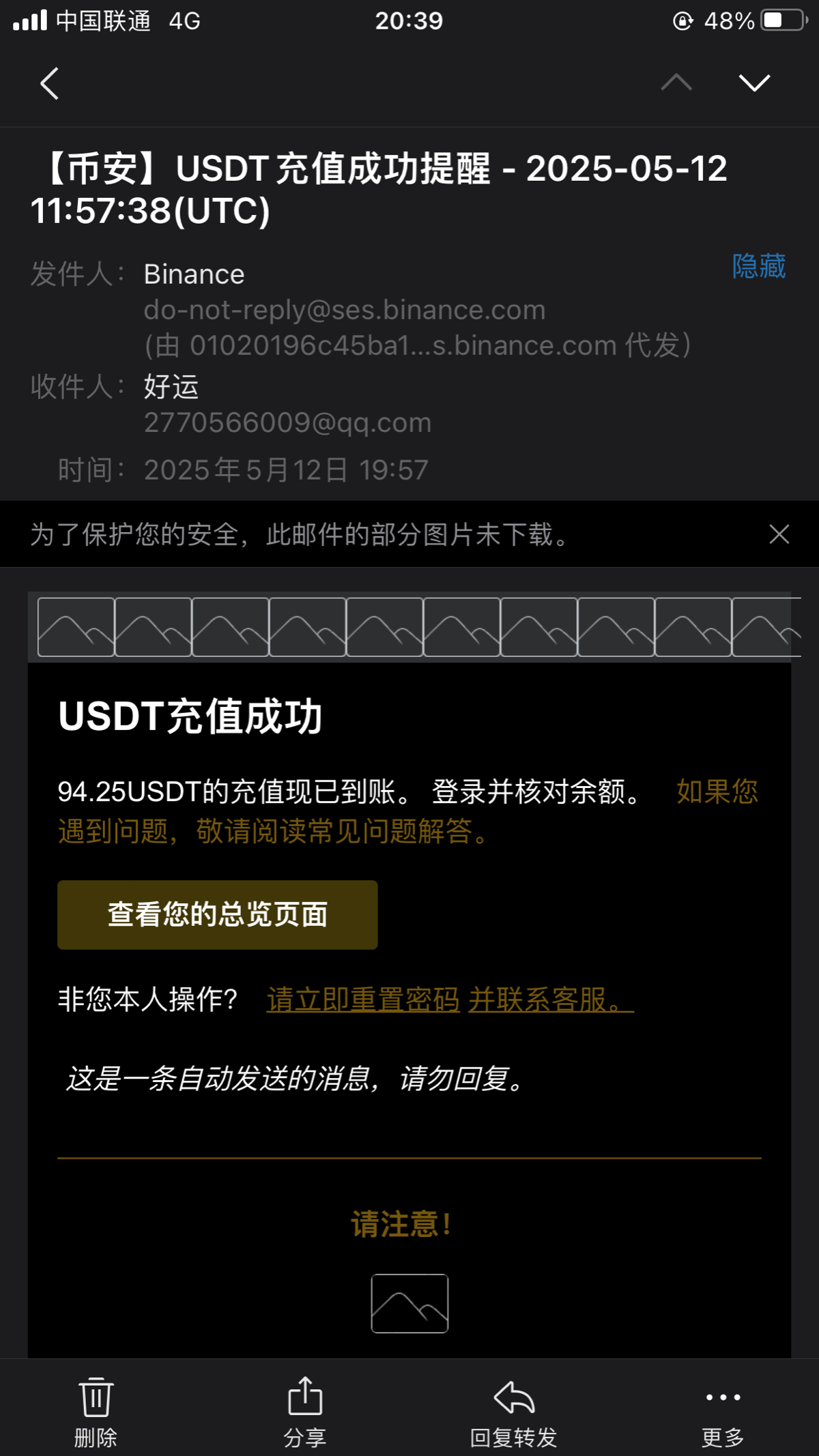
Task: Tap the sender address do-not-reply@ses.binance.com
Action: [345, 310]
